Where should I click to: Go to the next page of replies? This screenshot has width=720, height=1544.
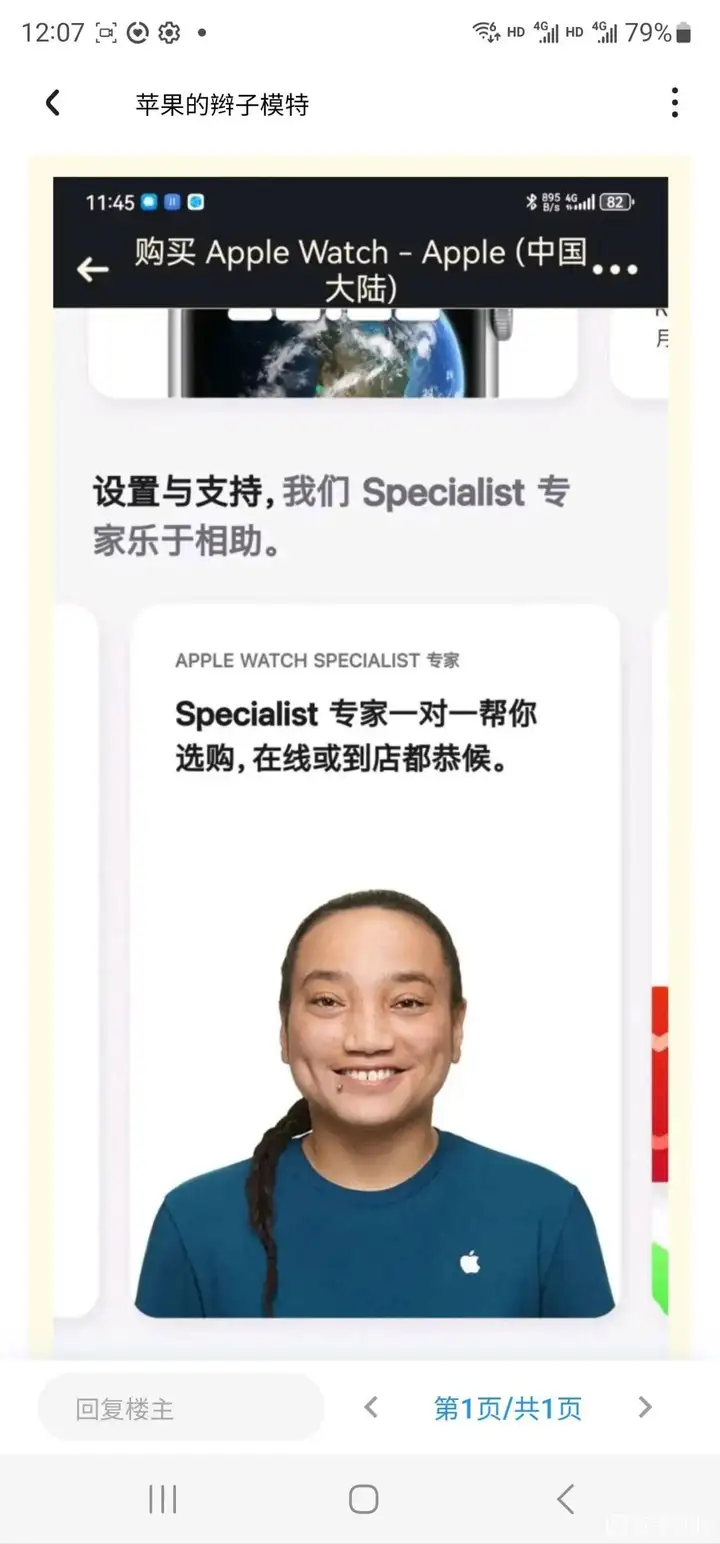coord(645,1408)
